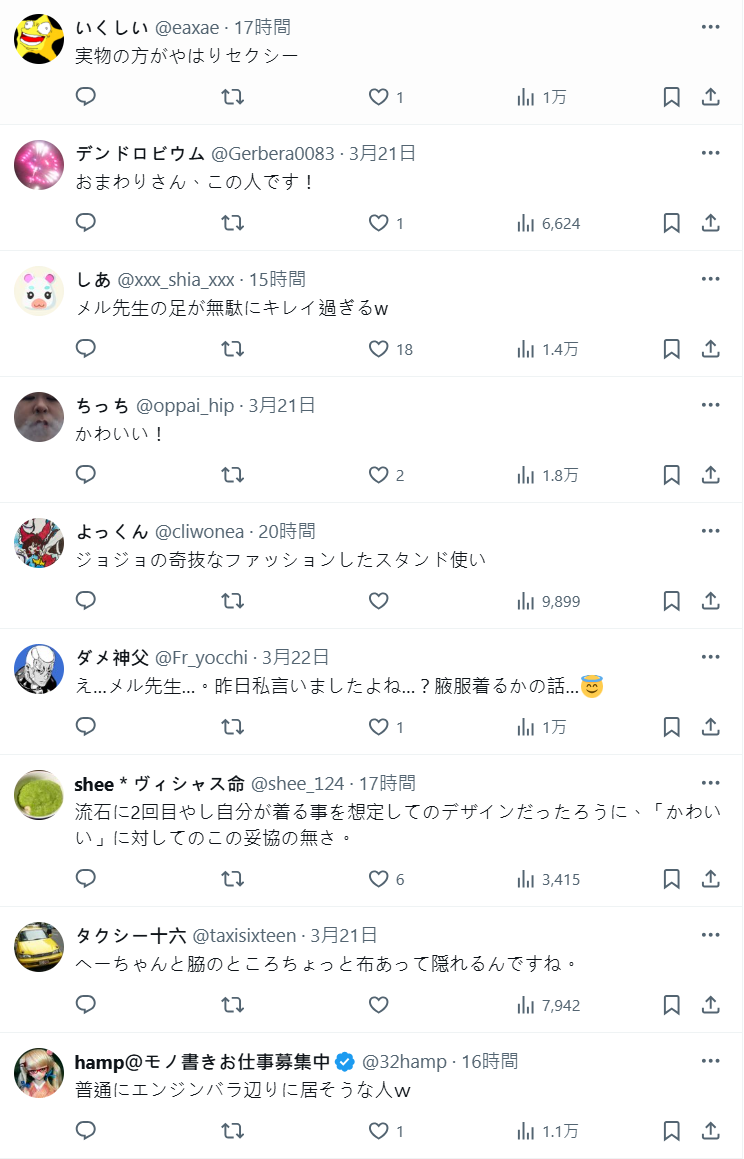Share the reply by @Gerbera0083

[711, 223]
